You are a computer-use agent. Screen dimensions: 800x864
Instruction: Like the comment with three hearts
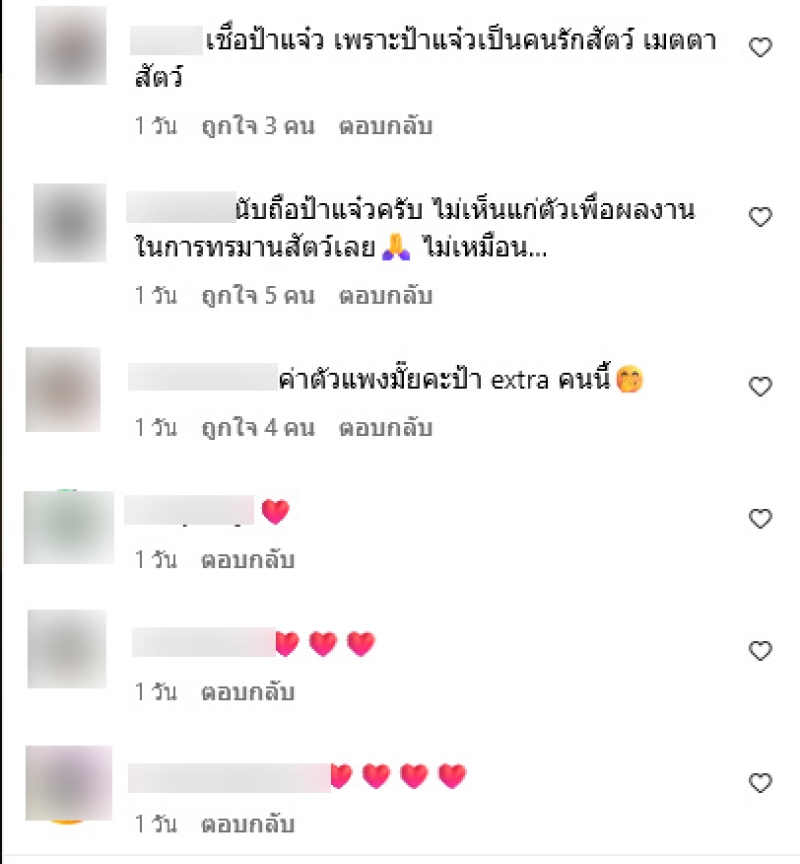(761, 651)
